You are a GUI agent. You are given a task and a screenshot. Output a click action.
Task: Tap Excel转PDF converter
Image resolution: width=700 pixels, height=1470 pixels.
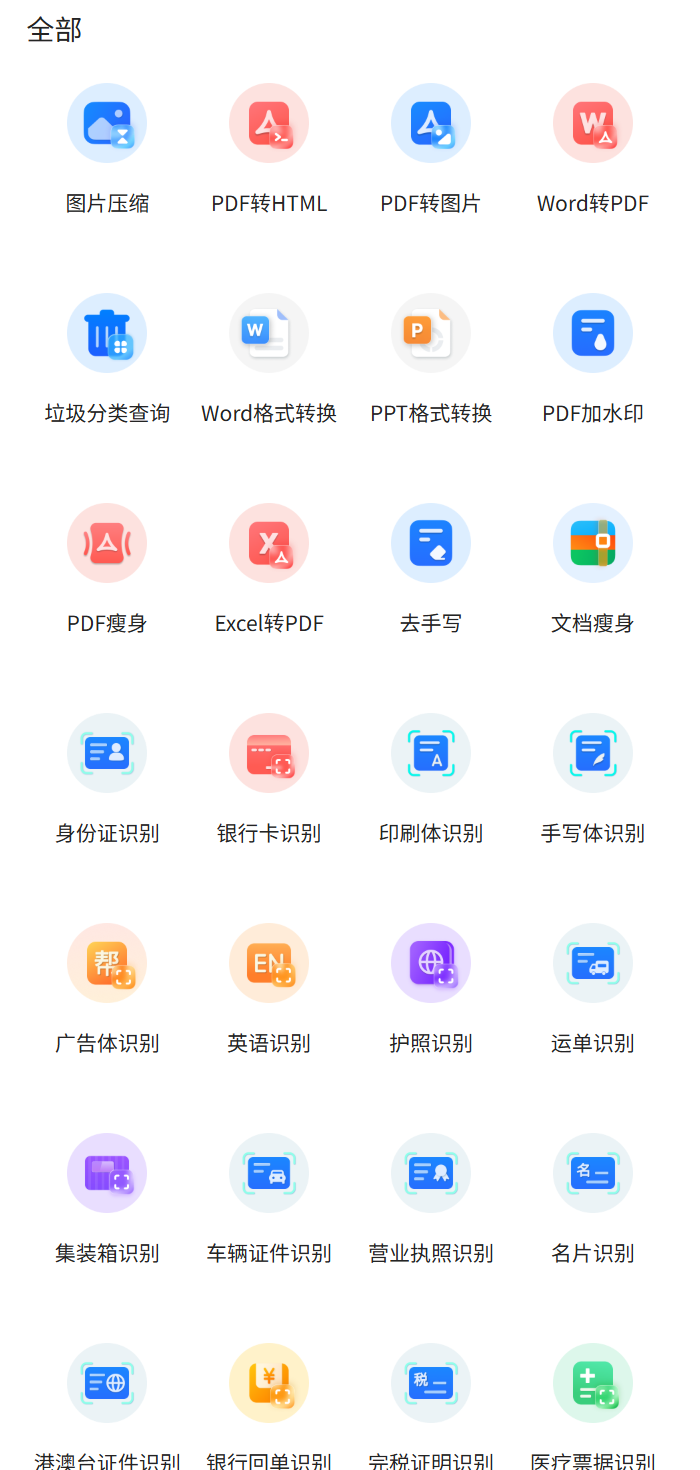click(269, 543)
